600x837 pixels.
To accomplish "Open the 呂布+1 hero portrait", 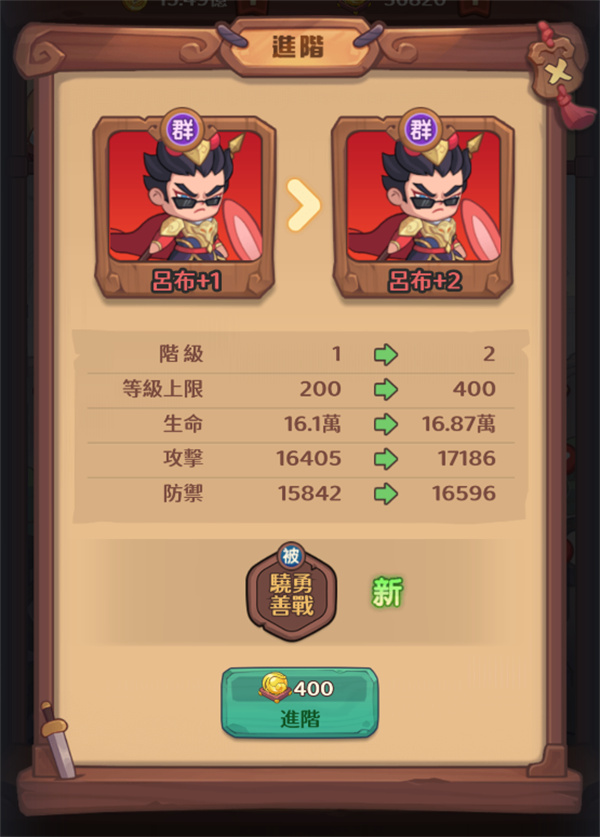I will point(184,207).
